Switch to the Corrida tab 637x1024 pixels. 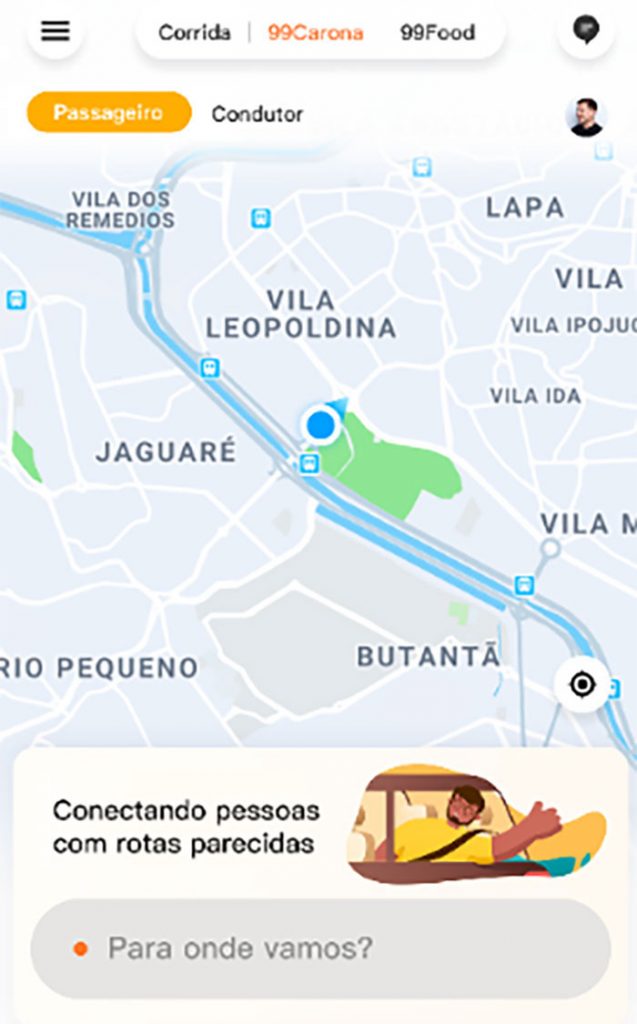(194, 32)
